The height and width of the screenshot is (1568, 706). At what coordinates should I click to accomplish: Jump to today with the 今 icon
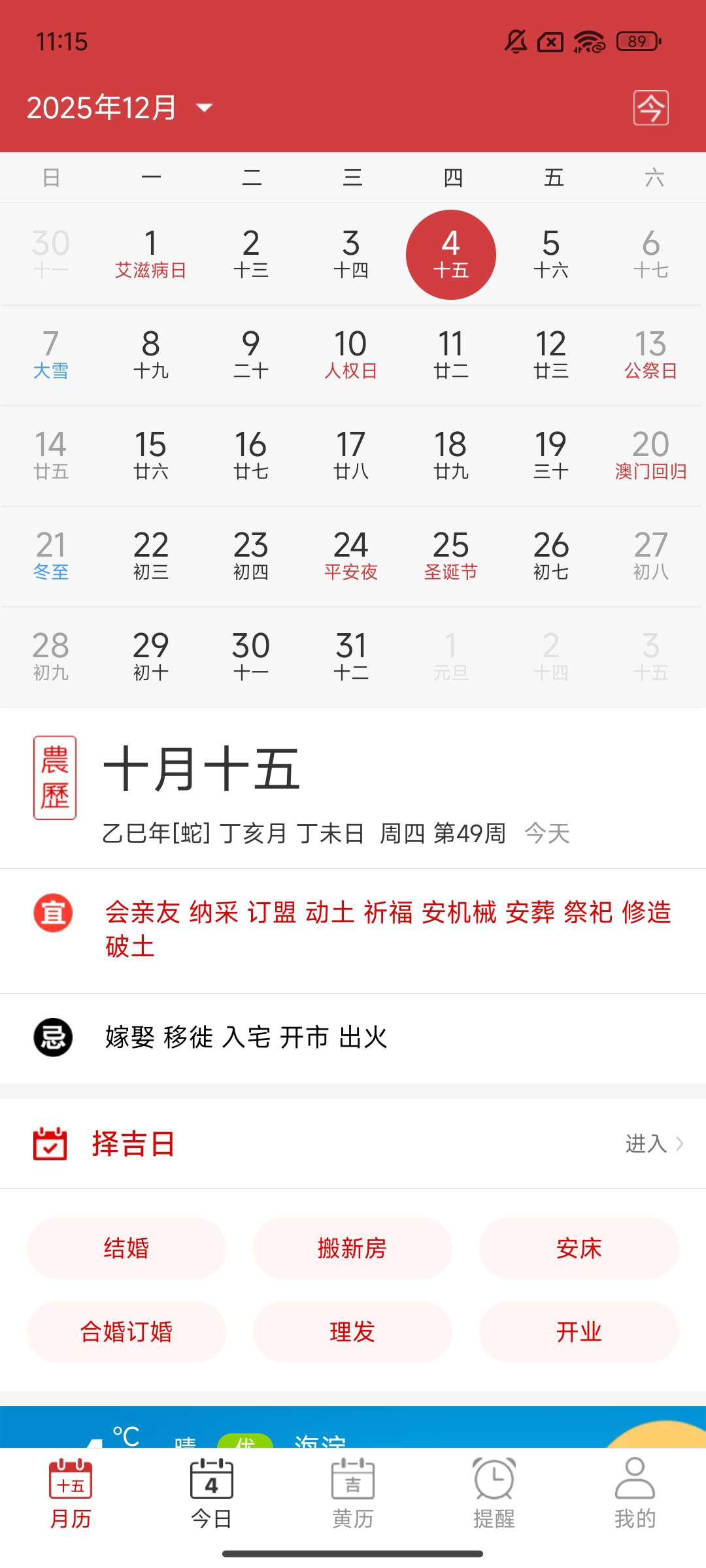(x=650, y=108)
